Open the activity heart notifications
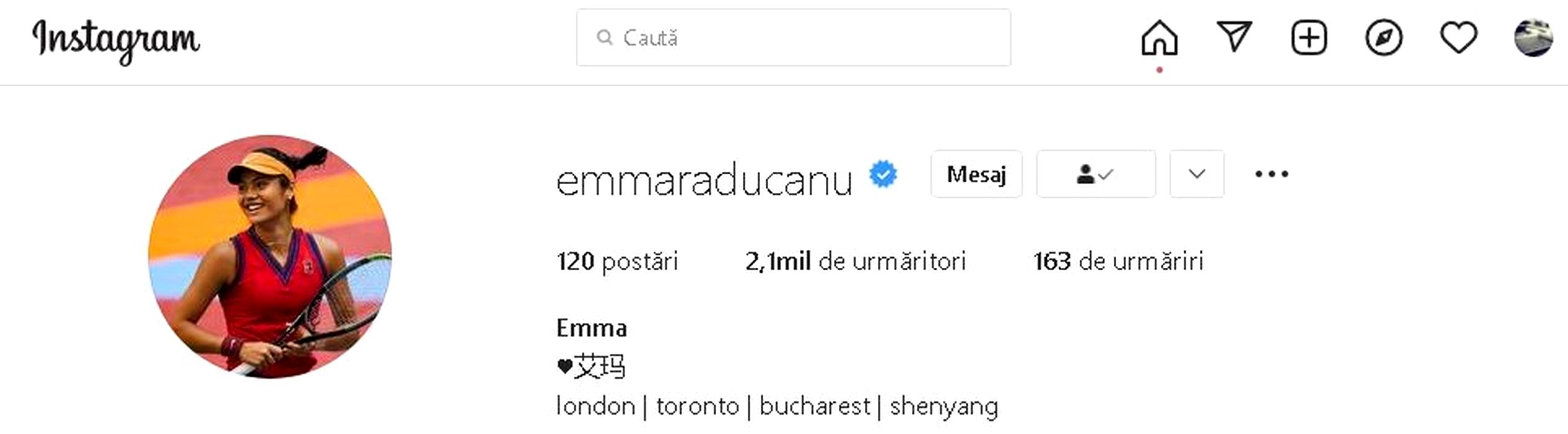This screenshot has height=434, width=1568. coord(1458,38)
